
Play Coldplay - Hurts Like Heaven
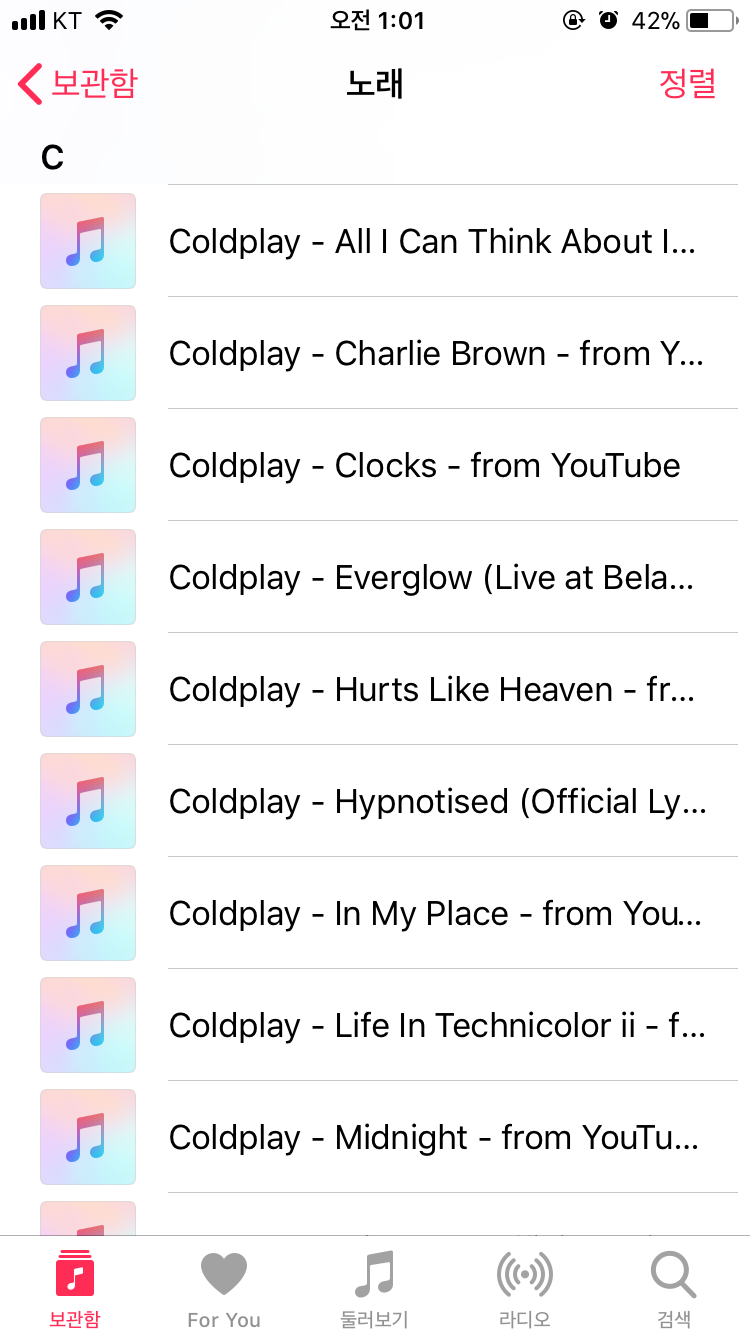pos(430,690)
